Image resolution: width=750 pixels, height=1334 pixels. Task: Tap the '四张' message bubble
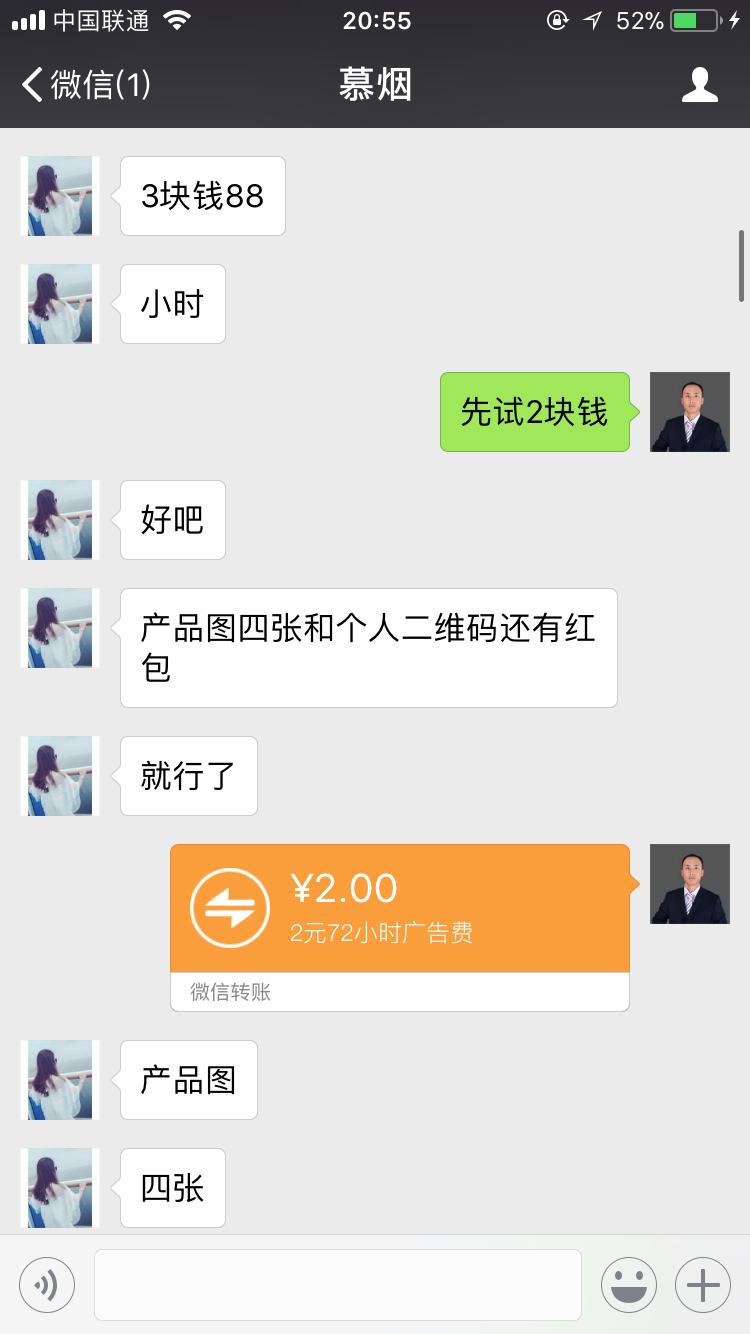point(172,1188)
